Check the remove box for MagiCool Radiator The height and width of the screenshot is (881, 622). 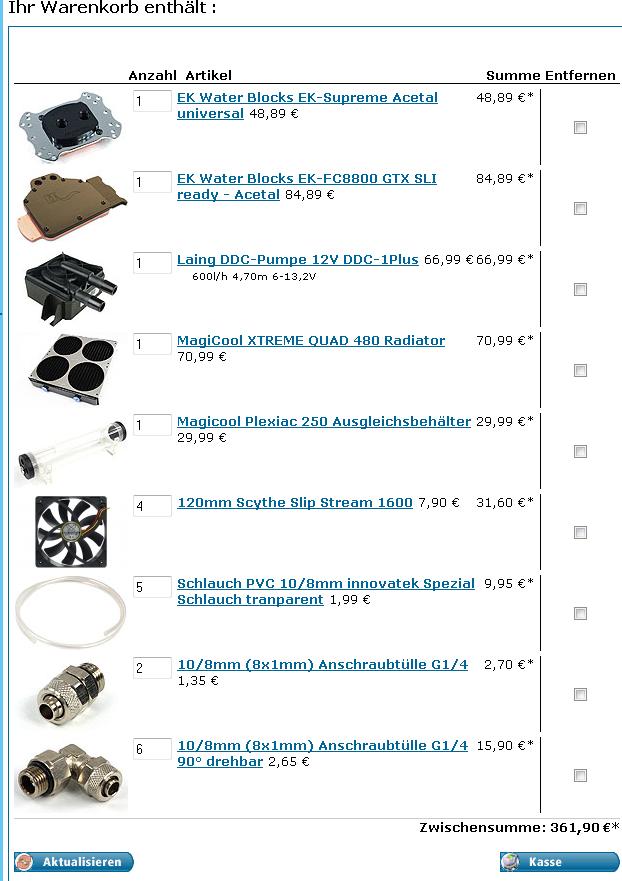pos(580,371)
